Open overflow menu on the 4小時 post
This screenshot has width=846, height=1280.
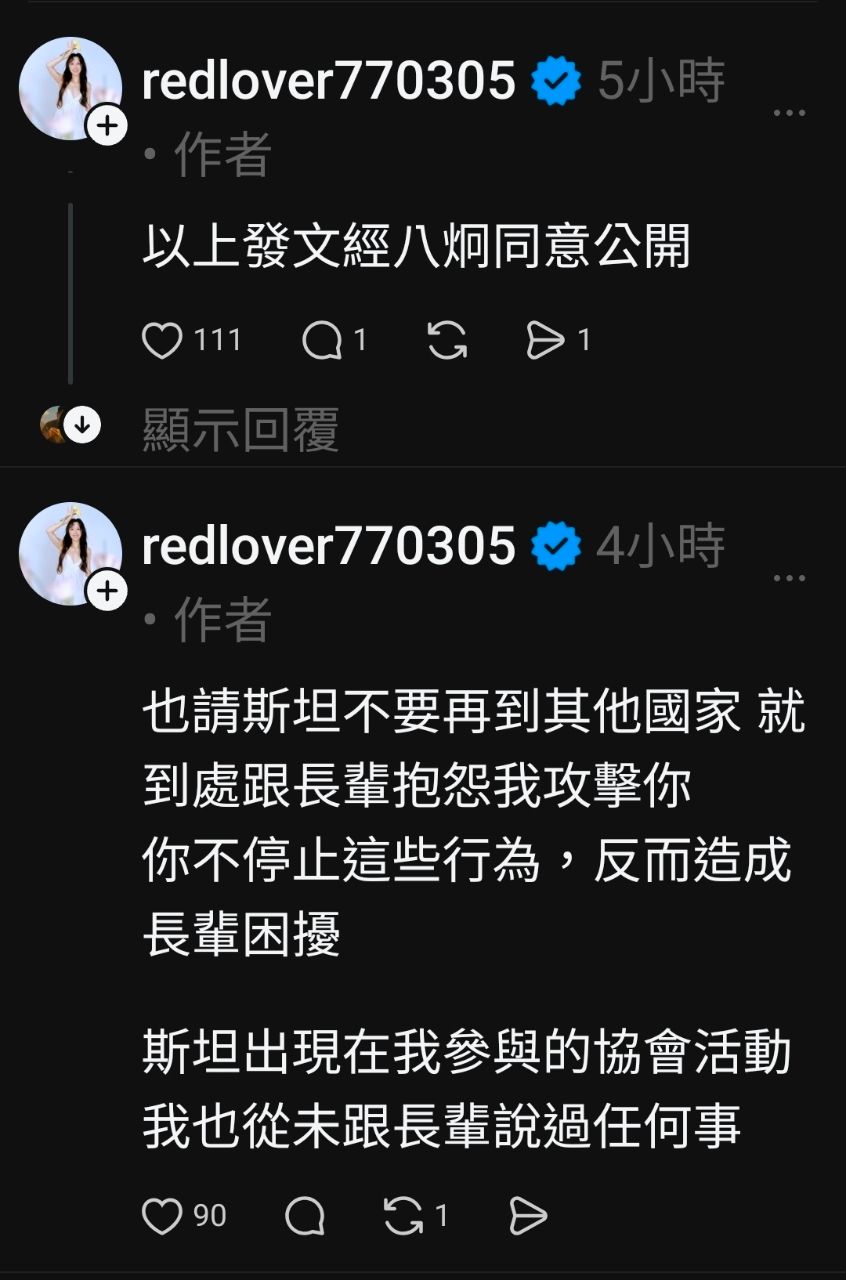789,578
